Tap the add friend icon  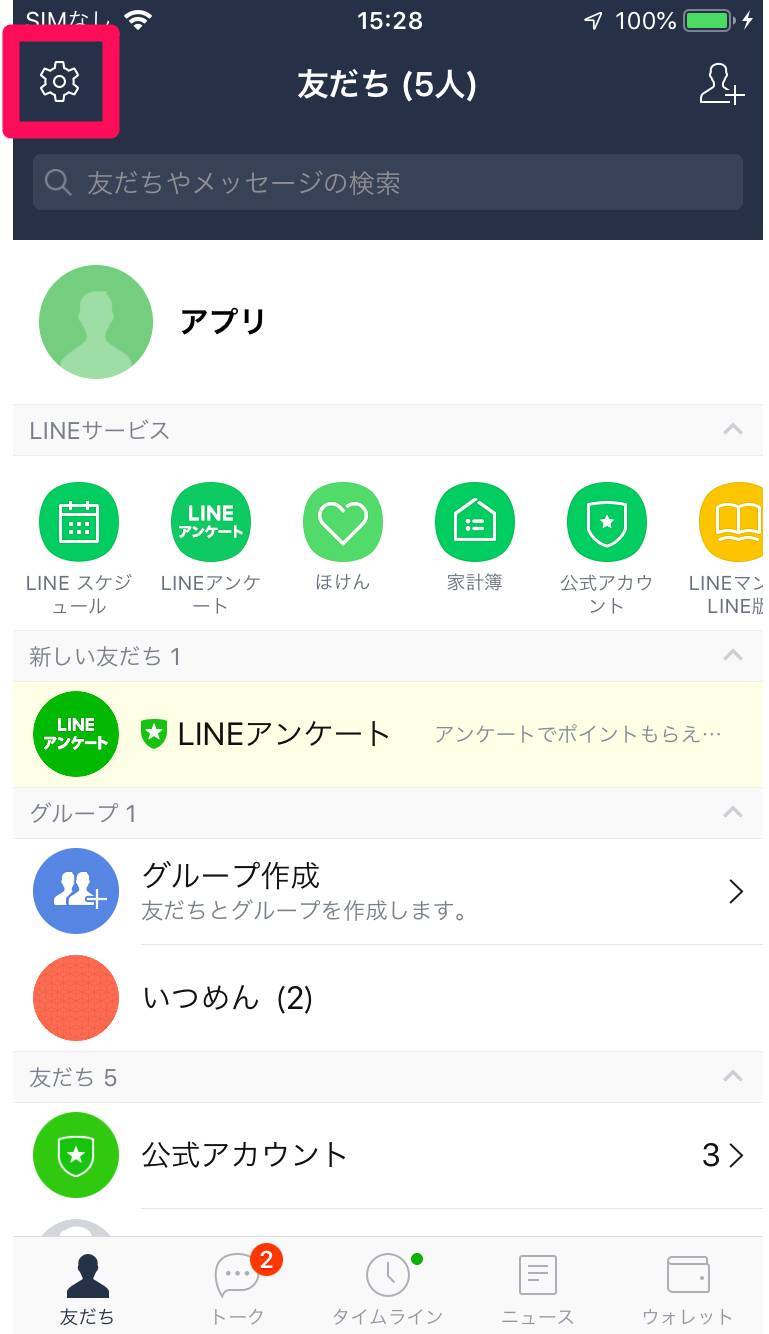coord(721,84)
